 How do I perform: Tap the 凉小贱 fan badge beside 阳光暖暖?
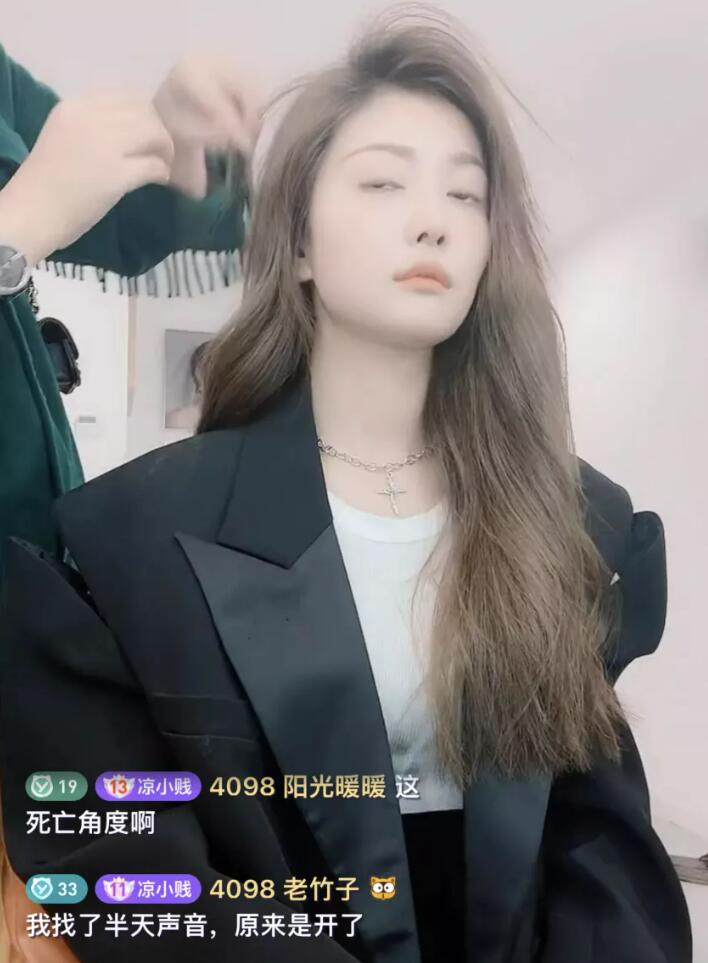147,787
